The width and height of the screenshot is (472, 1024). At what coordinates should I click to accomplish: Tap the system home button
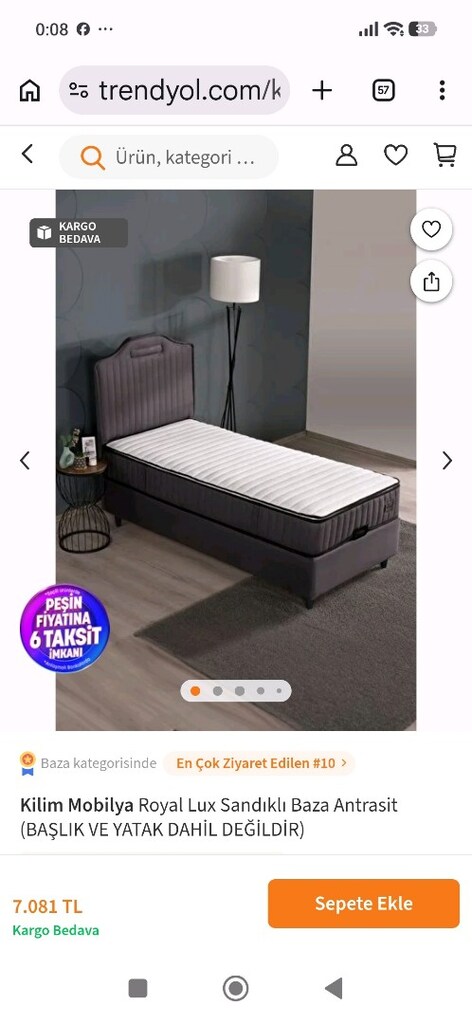(x=236, y=988)
